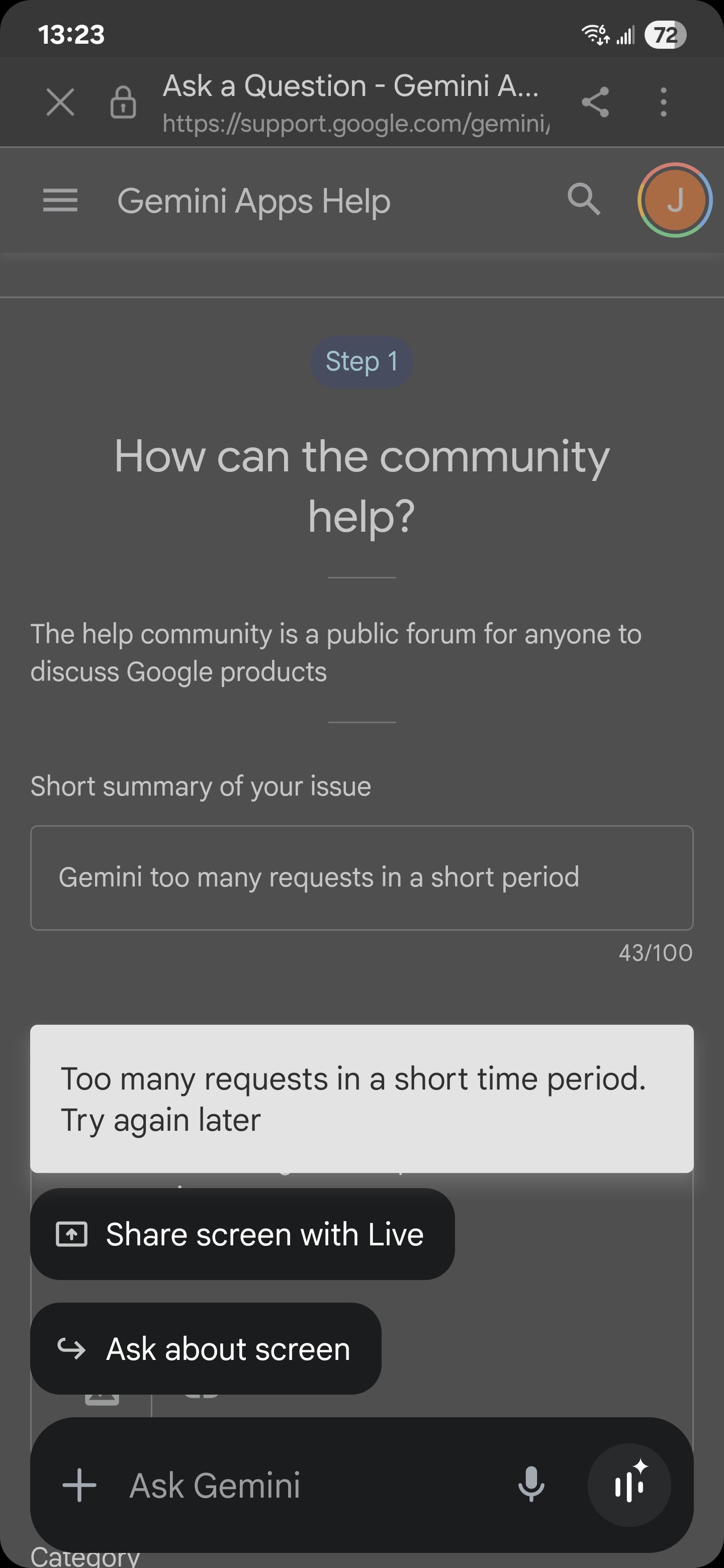724x1568 pixels.
Task: Select Ask about screen
Action: tap(206, 1348)
